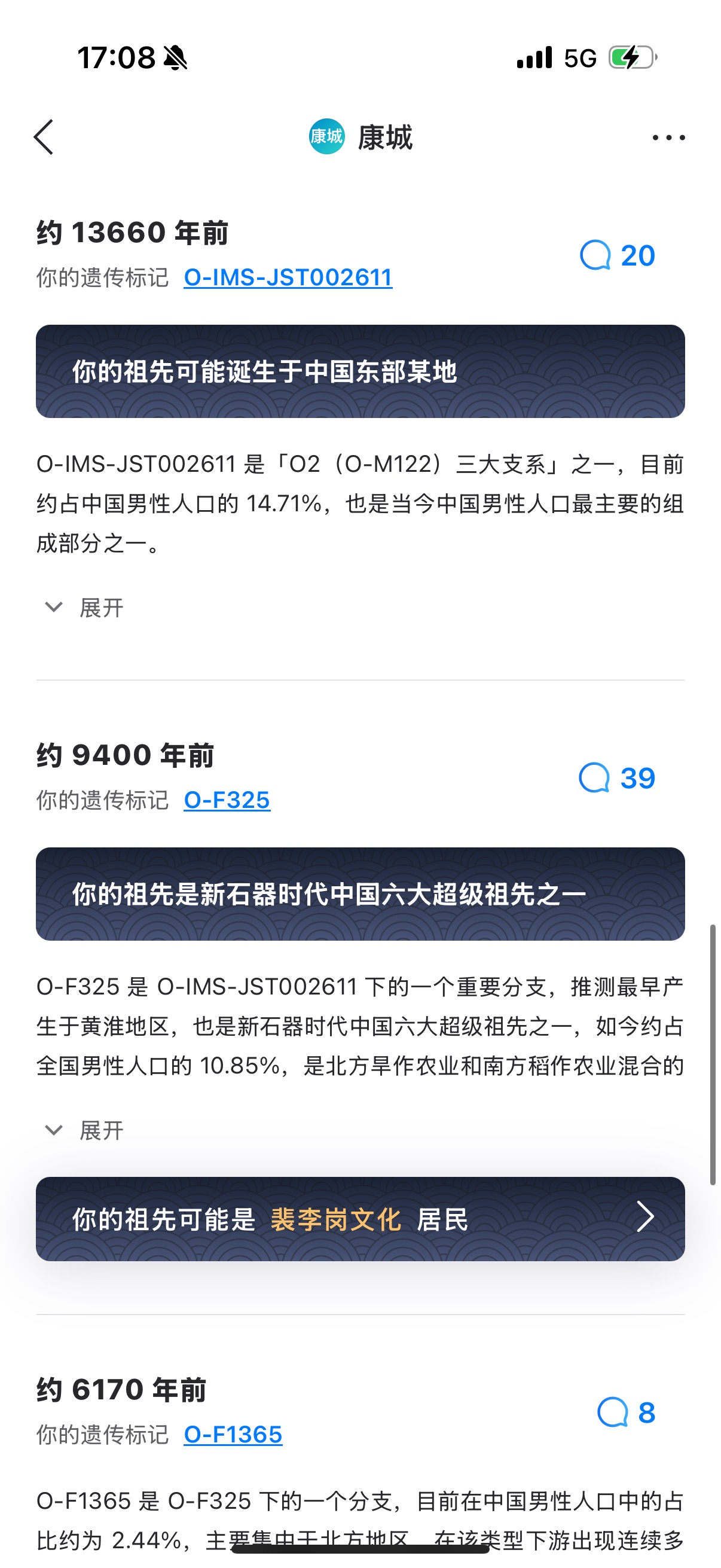This screenshot has height=1568, width=721.
Task: View the 20 comments on O-IMS-JST002611
Action: pyautogui.click(x=618, y=255)
